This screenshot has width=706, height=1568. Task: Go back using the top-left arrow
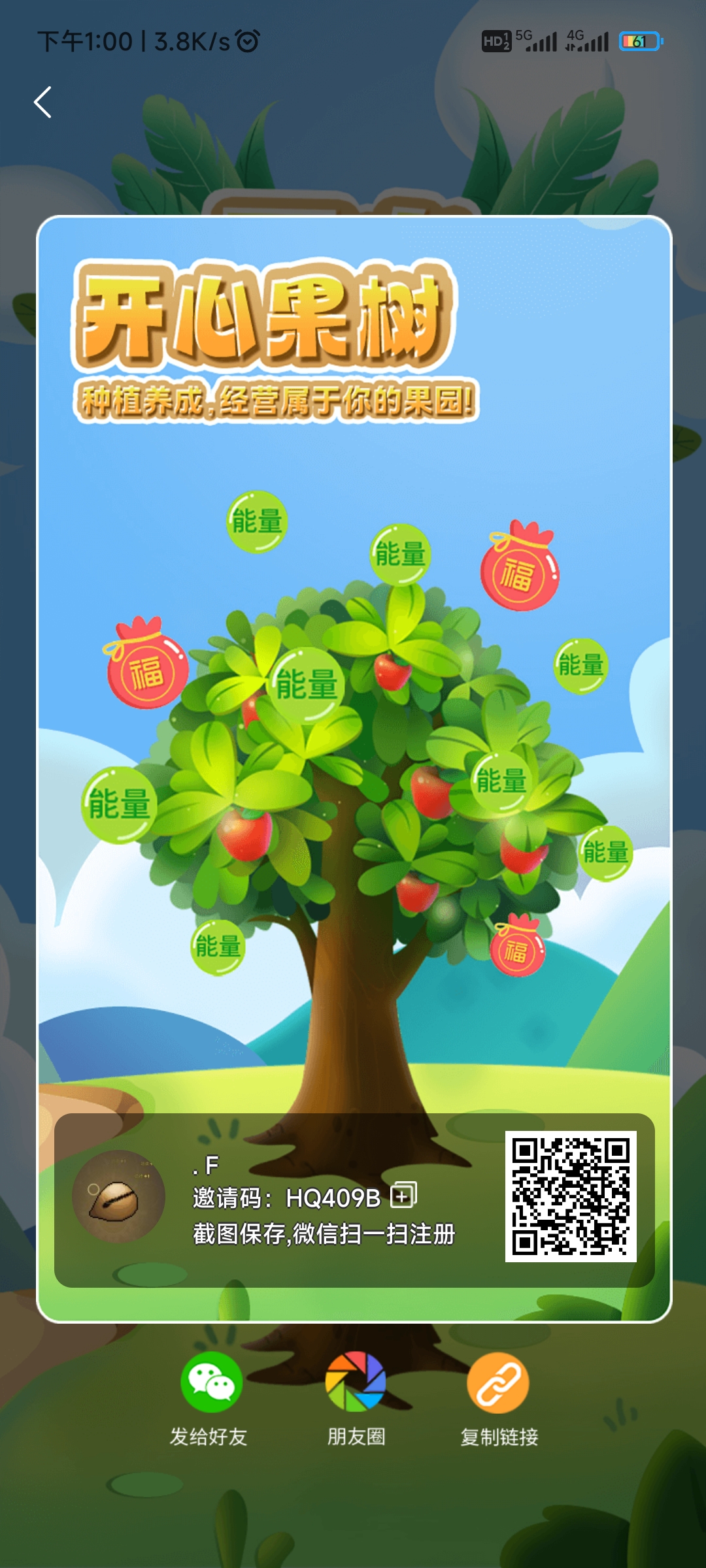coord(43,103)
